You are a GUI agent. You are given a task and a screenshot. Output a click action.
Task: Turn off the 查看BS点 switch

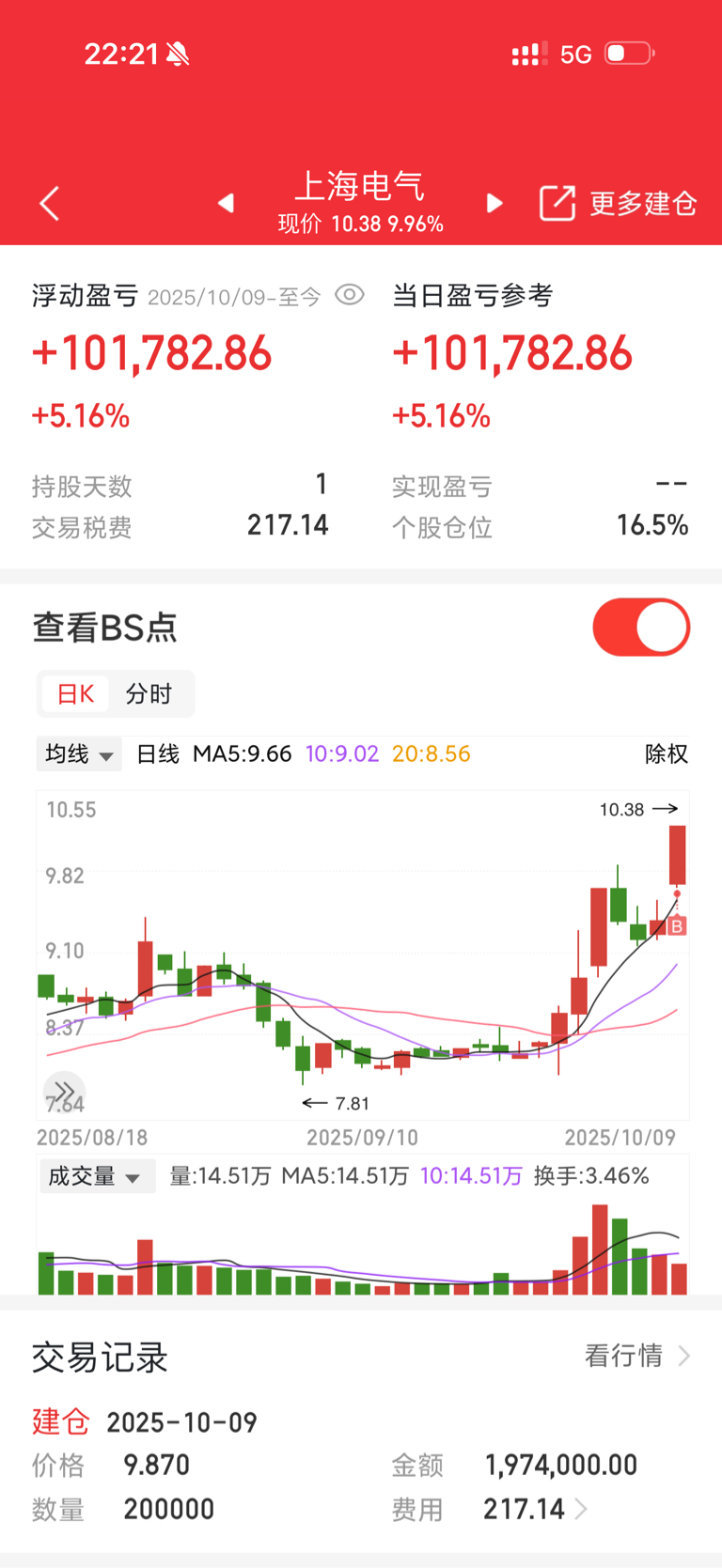tap(641, 628)
